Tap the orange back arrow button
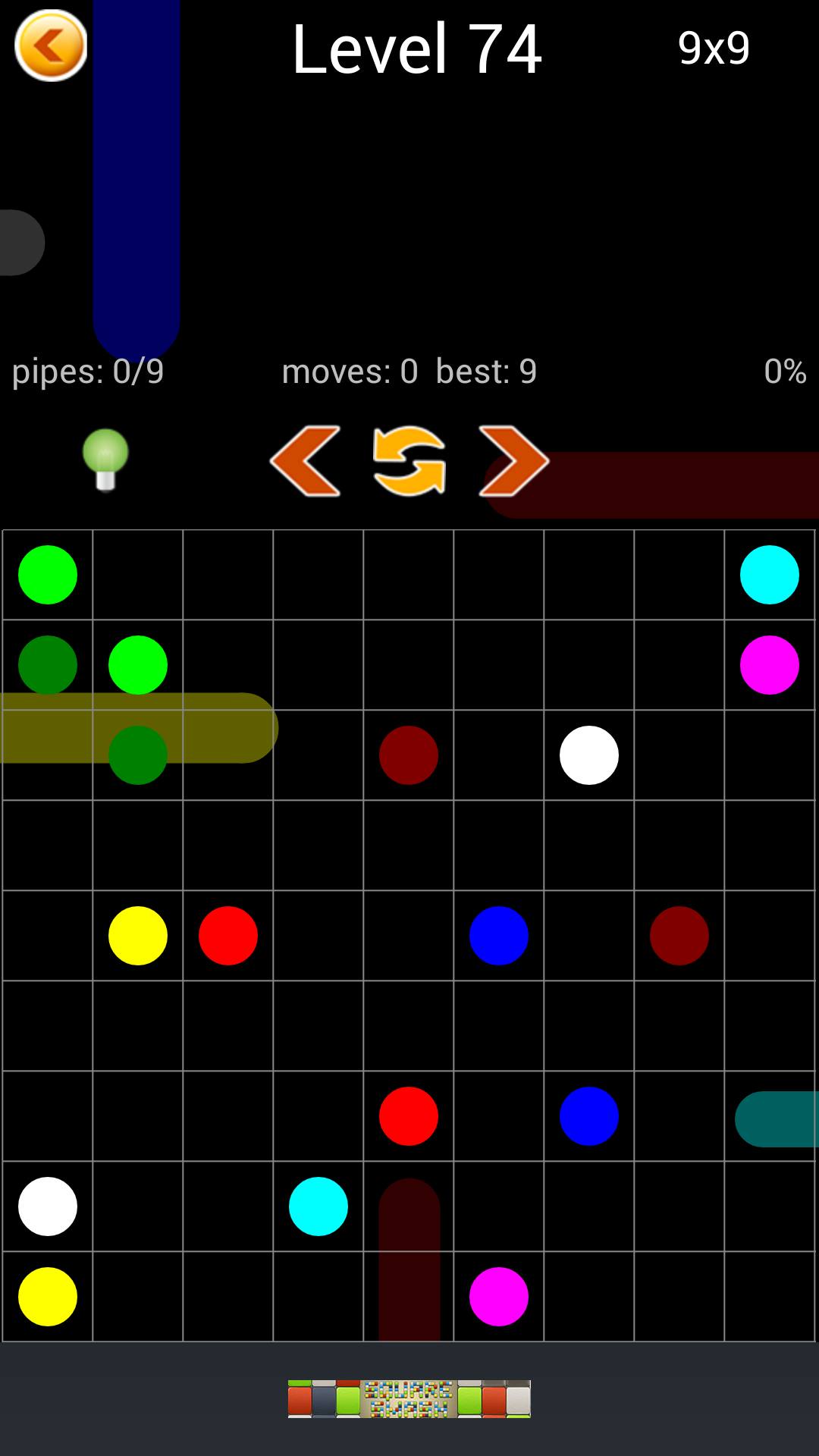The height and width of the screenshot is (1456, 819). pos(51,45)
